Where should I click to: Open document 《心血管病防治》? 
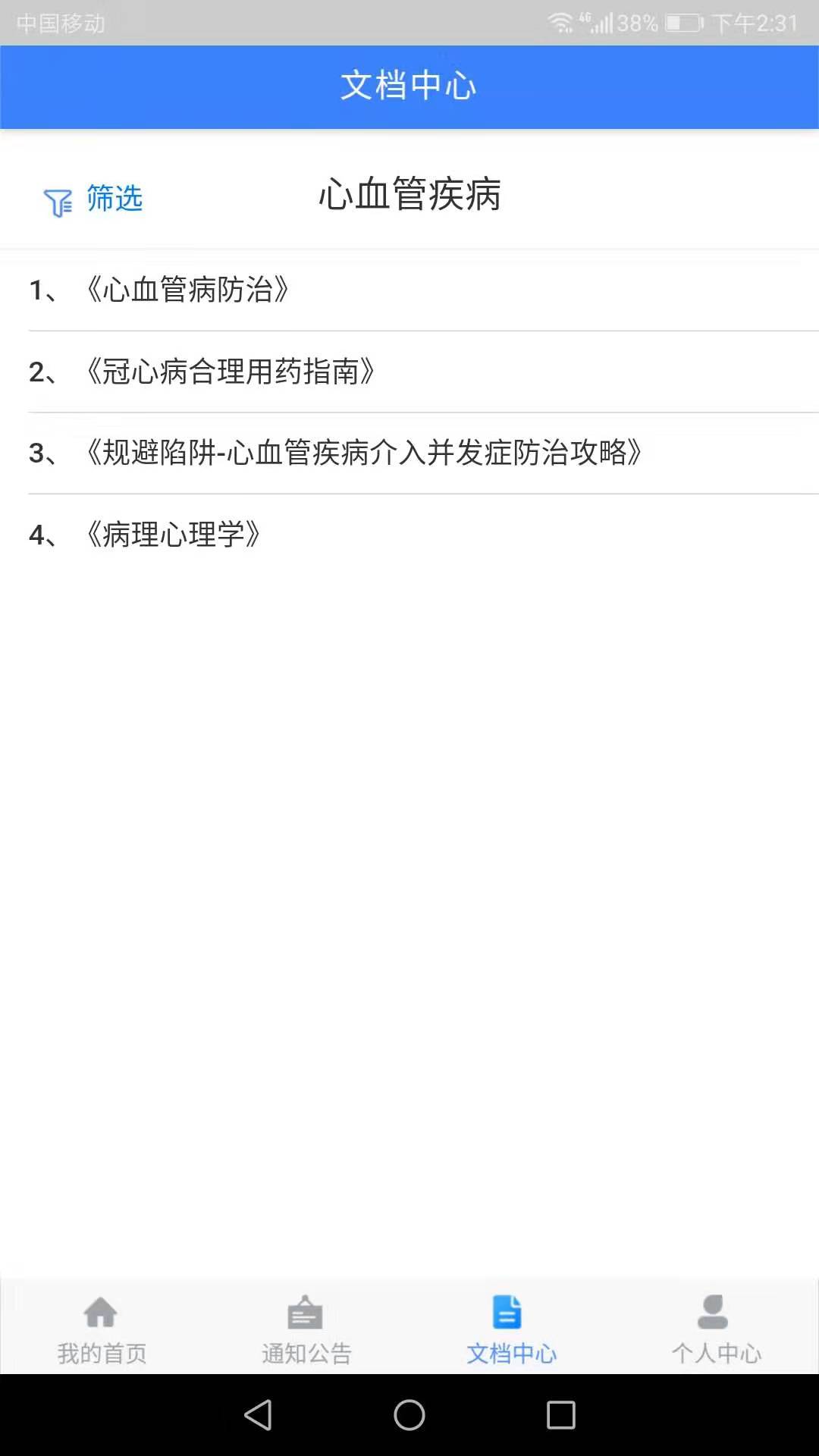(x=187, y=290)
